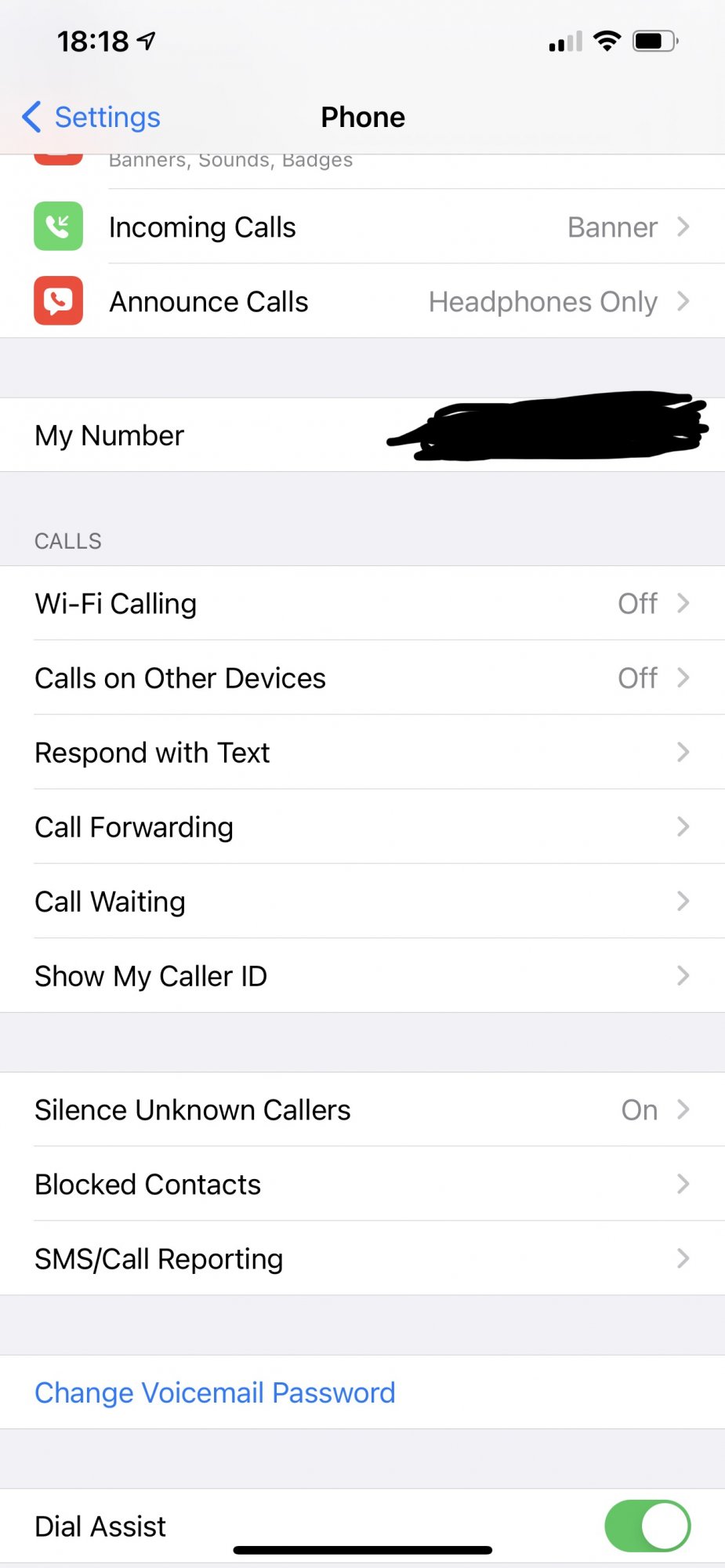
Task: Open Silence Unknown Callers setting
Action: click(x=362, y=1110)
